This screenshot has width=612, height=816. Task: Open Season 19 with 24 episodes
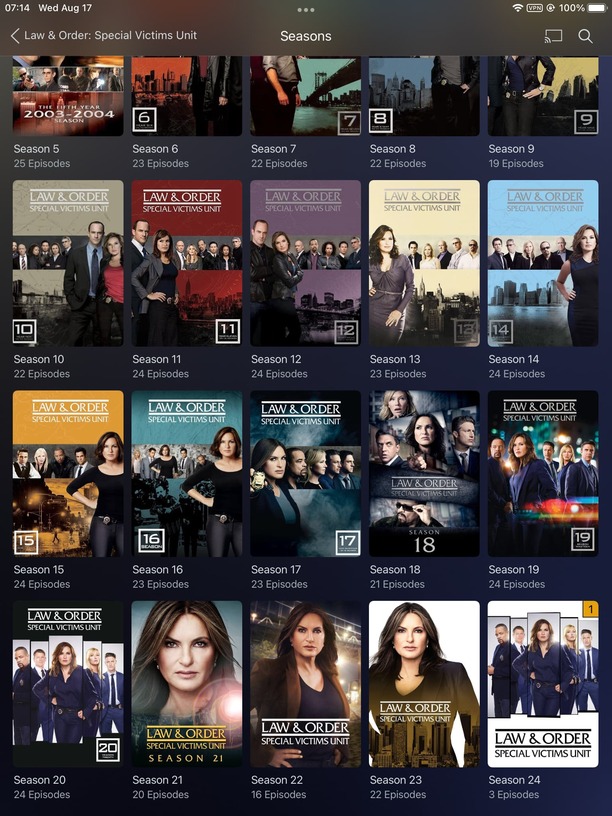point(542,473)
